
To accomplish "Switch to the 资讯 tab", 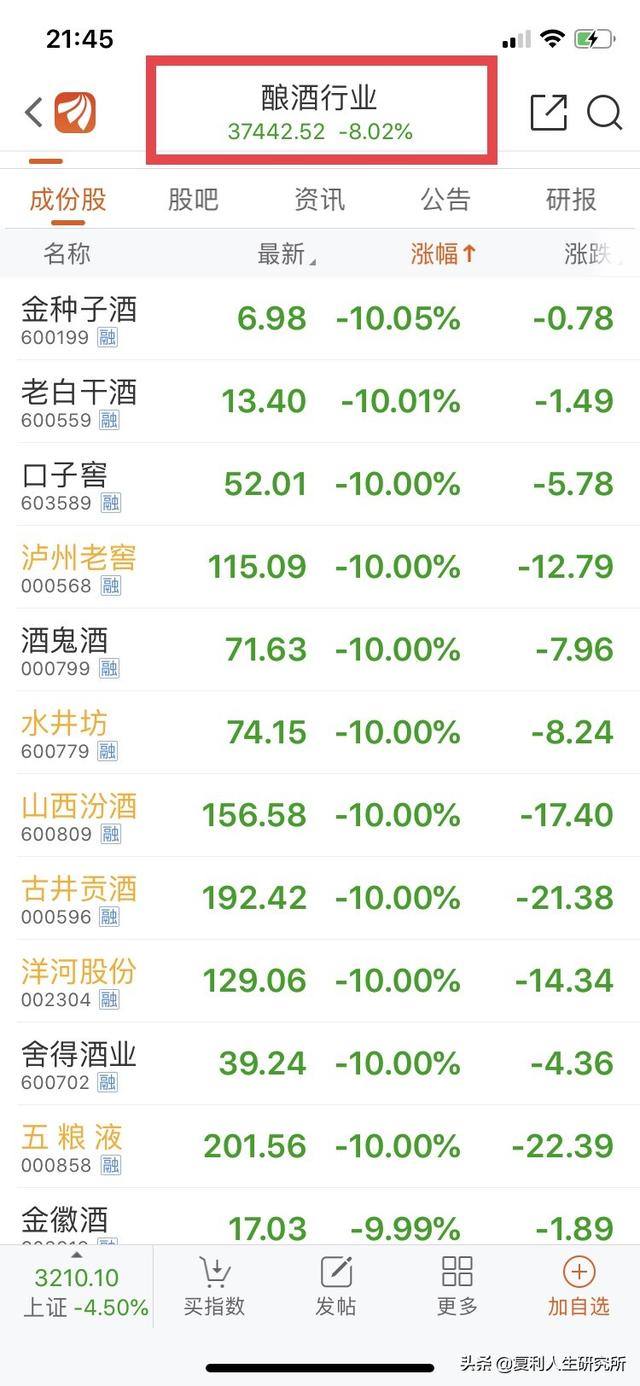I will pyautogui.click(x=319, y=199).
